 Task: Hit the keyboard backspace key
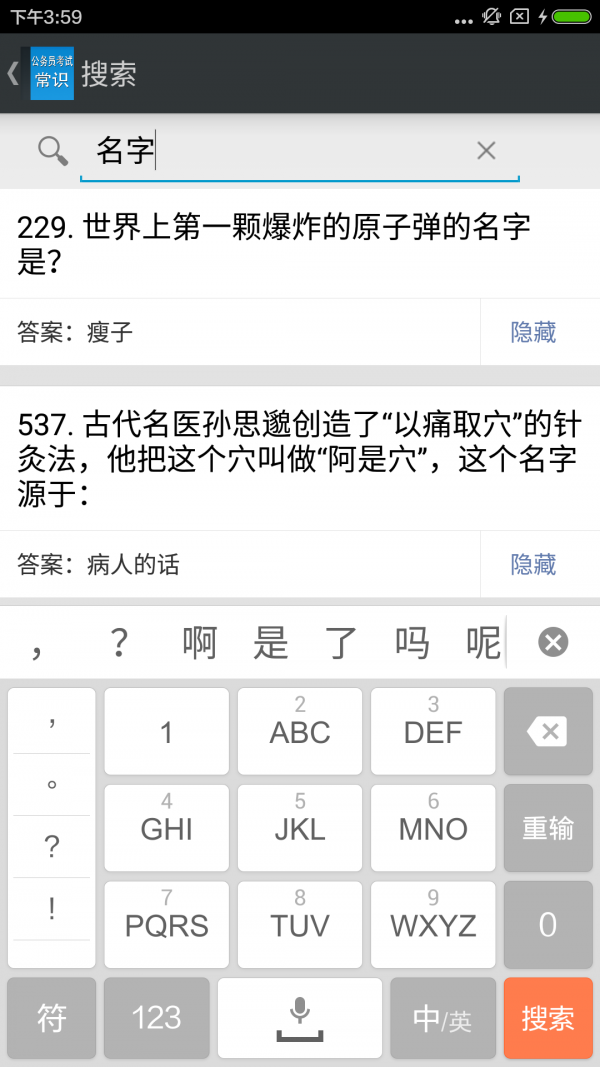pyautogui.click(x=548, y=731)
